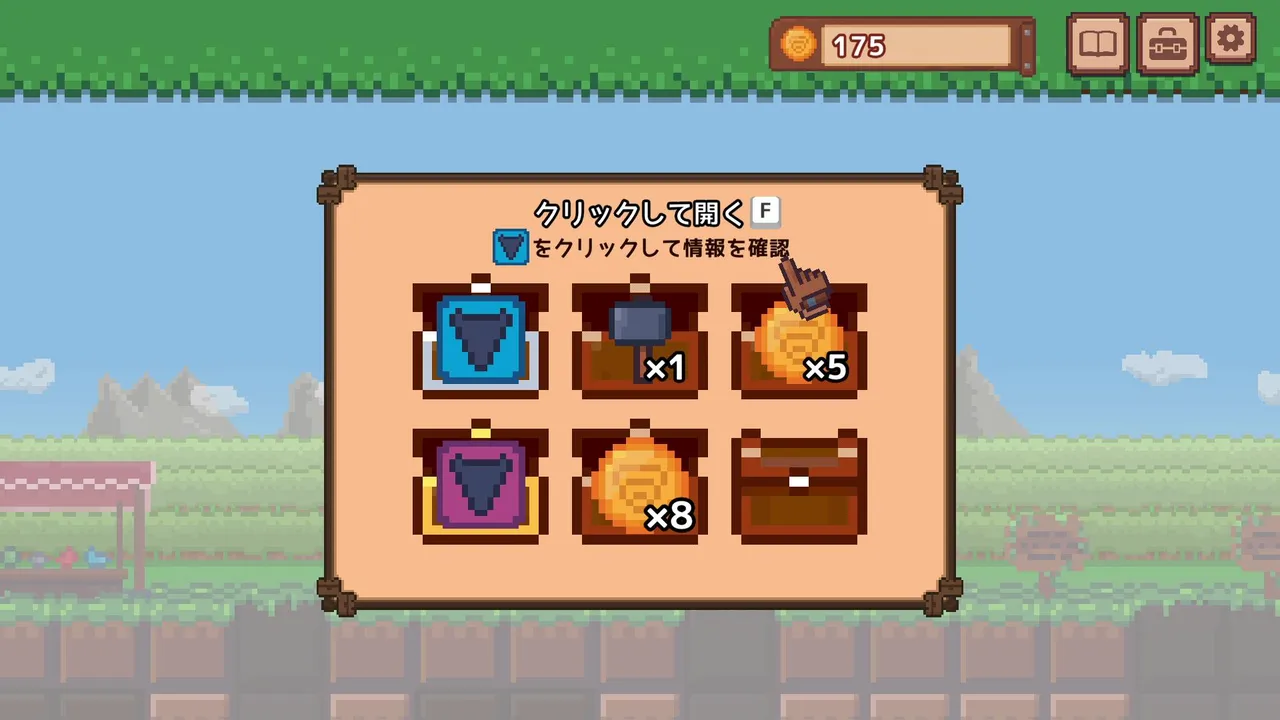Open the toolbox inventory icon
Image resolution: width=1280 pixels, height=720 pixels.
(x=1167, y=43)
